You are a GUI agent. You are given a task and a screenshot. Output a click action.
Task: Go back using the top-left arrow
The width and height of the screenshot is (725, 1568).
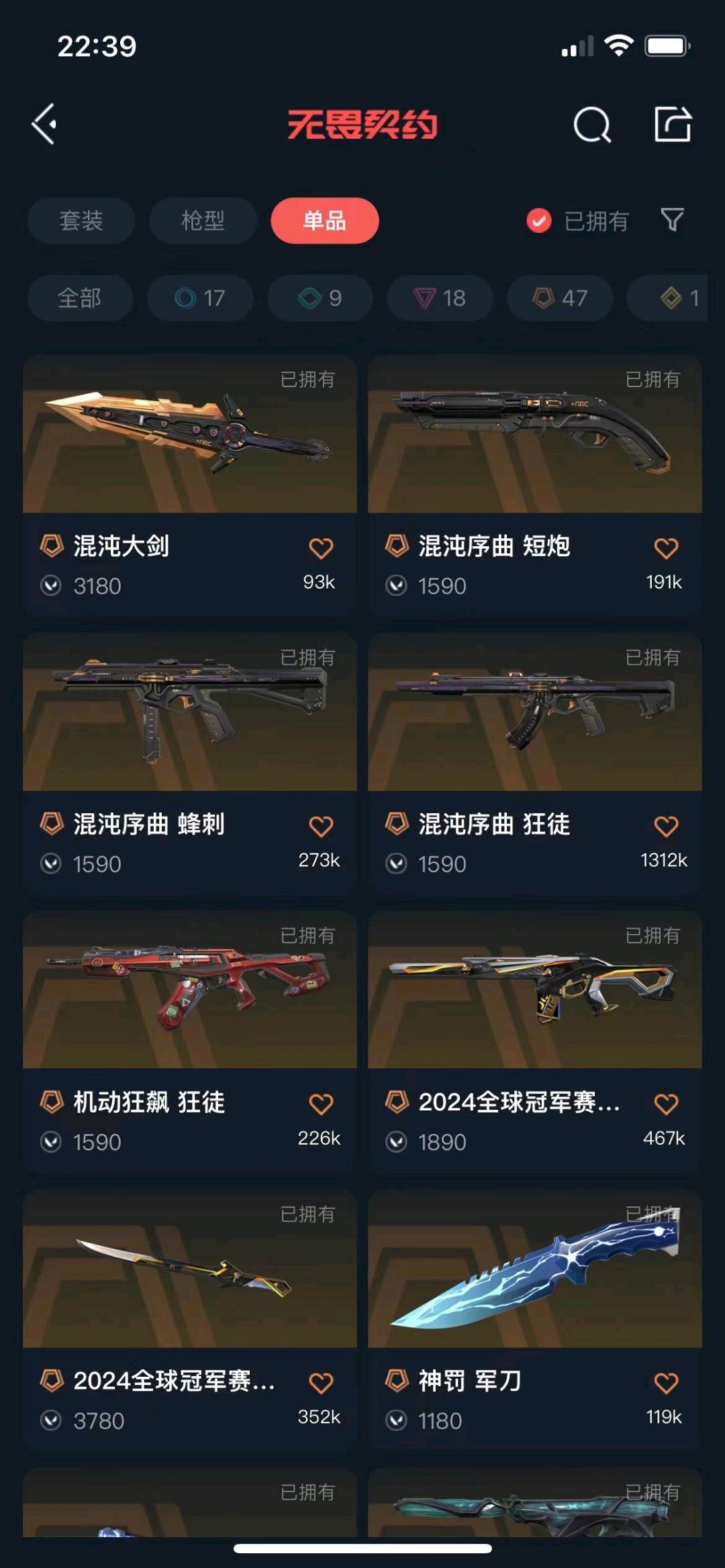(44, 125)
